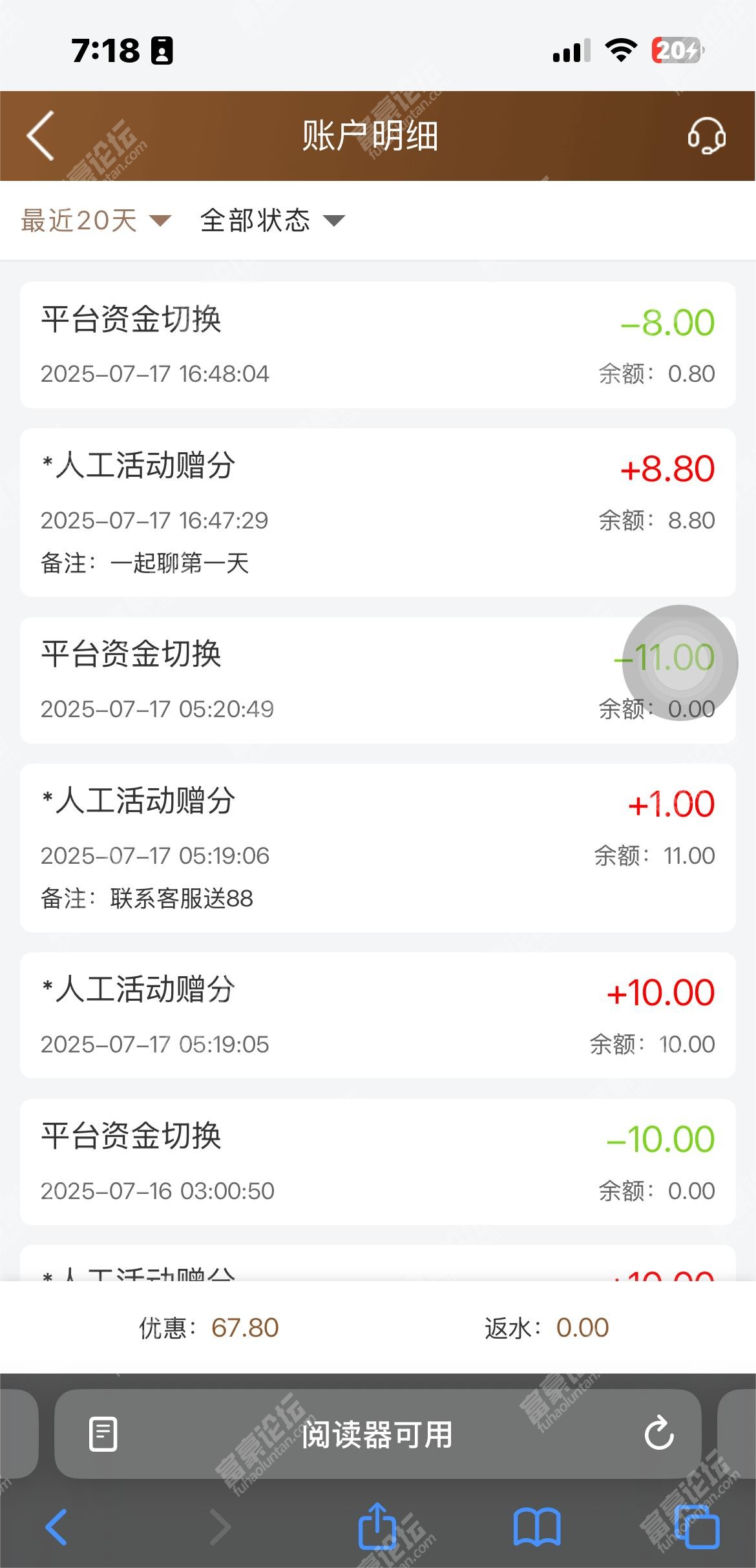Tap the 阅读器可用 address bar
Screen dimensions: 756x1568
point(378,1434)
